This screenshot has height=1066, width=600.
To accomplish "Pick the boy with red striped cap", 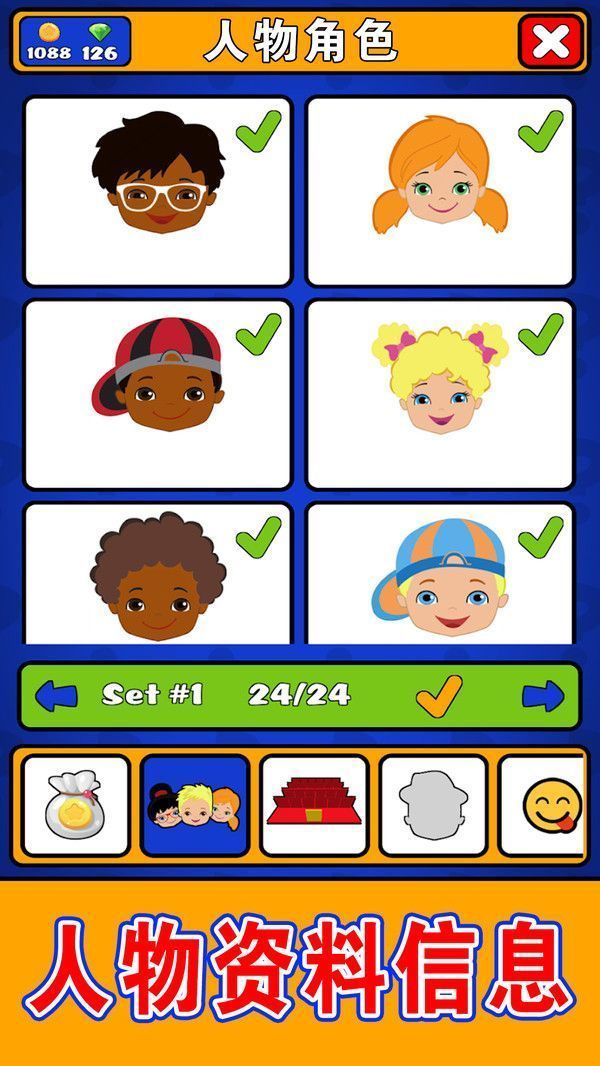I will click(x=158, y=394).
